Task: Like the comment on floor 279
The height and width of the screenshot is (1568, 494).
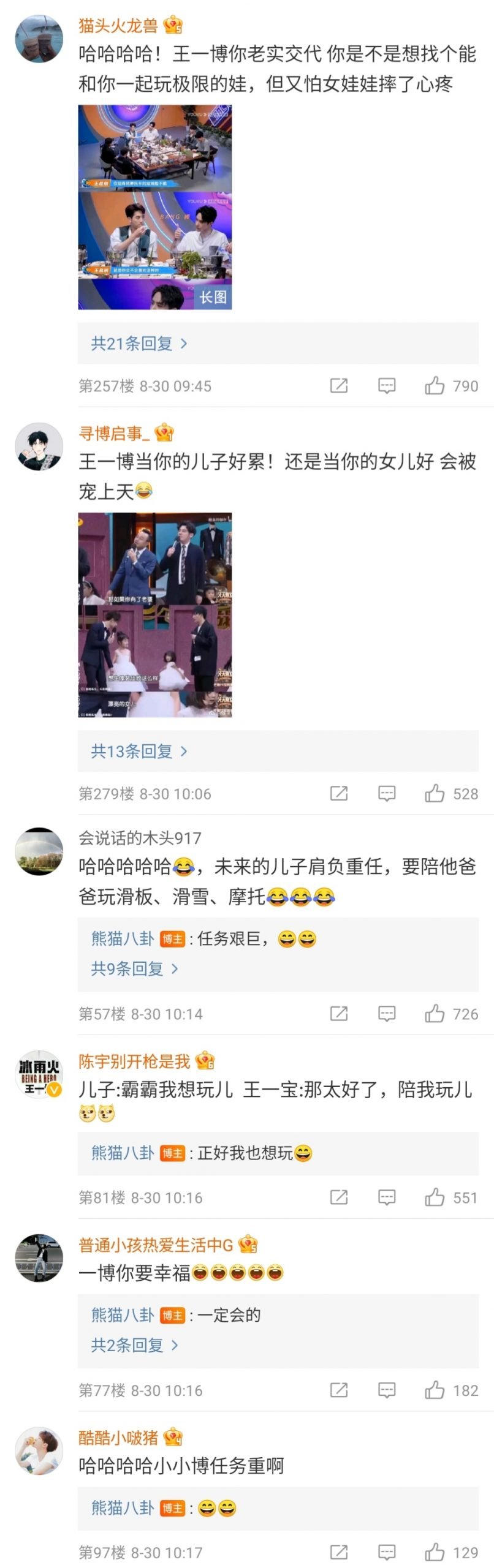Action: (435, 794)
